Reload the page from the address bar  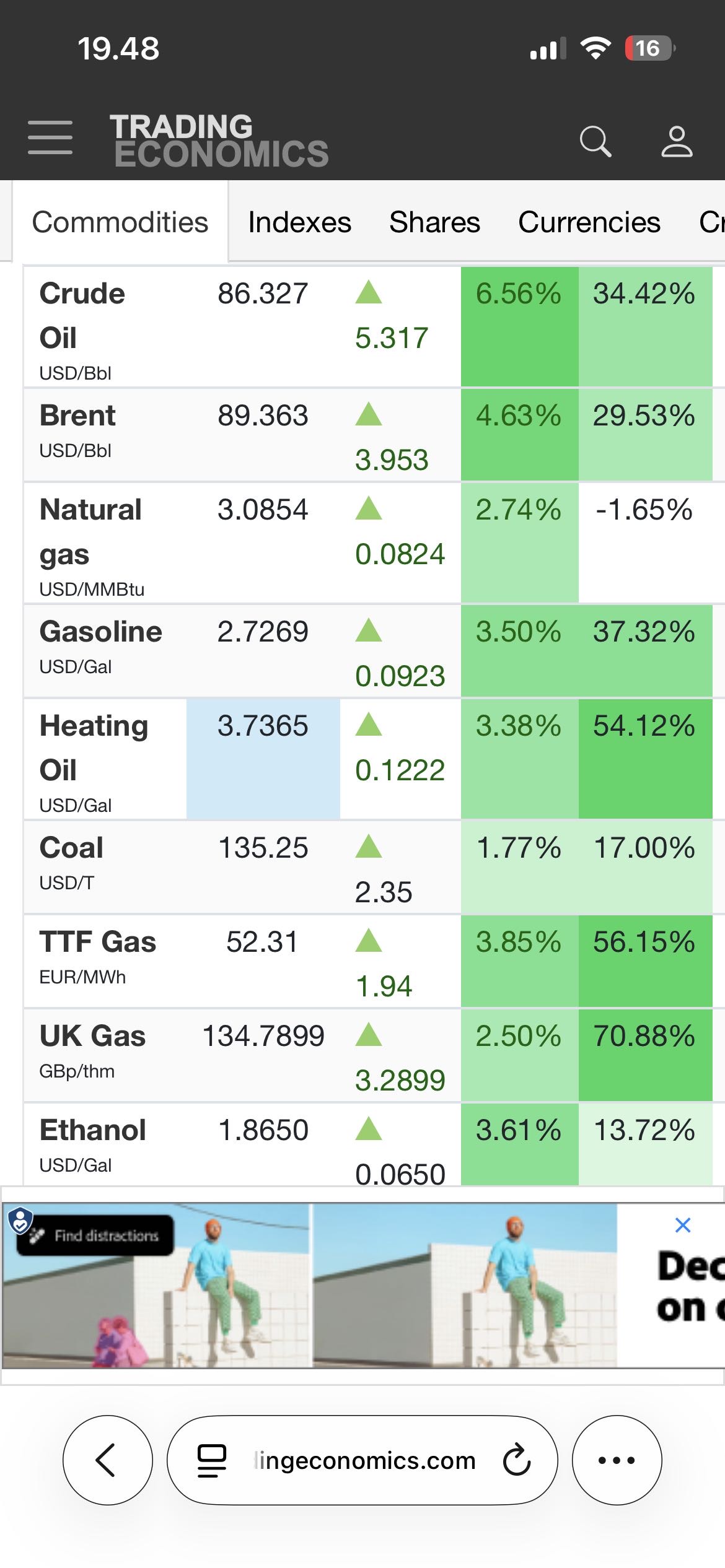pos(516,1460)
